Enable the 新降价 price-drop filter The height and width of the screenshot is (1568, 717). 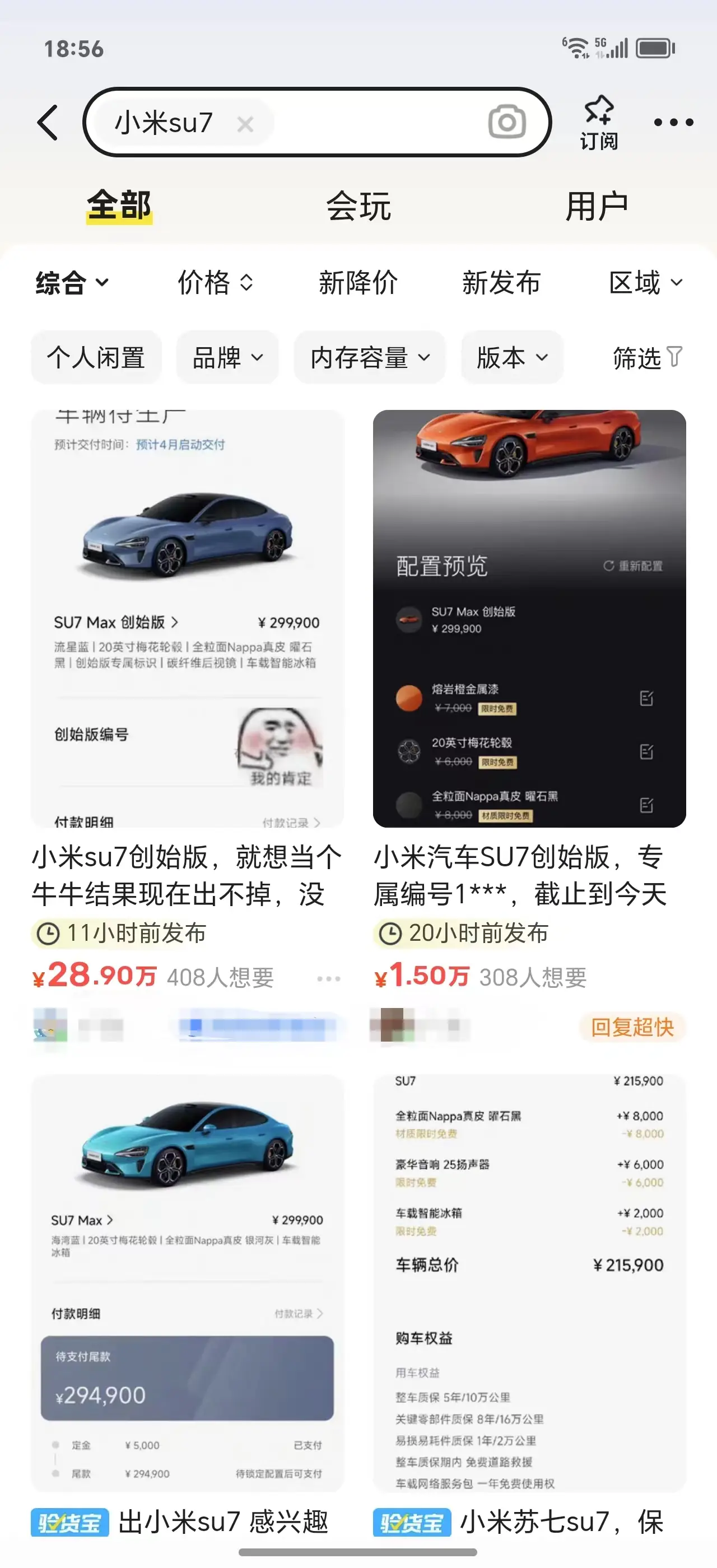[358, 282]
